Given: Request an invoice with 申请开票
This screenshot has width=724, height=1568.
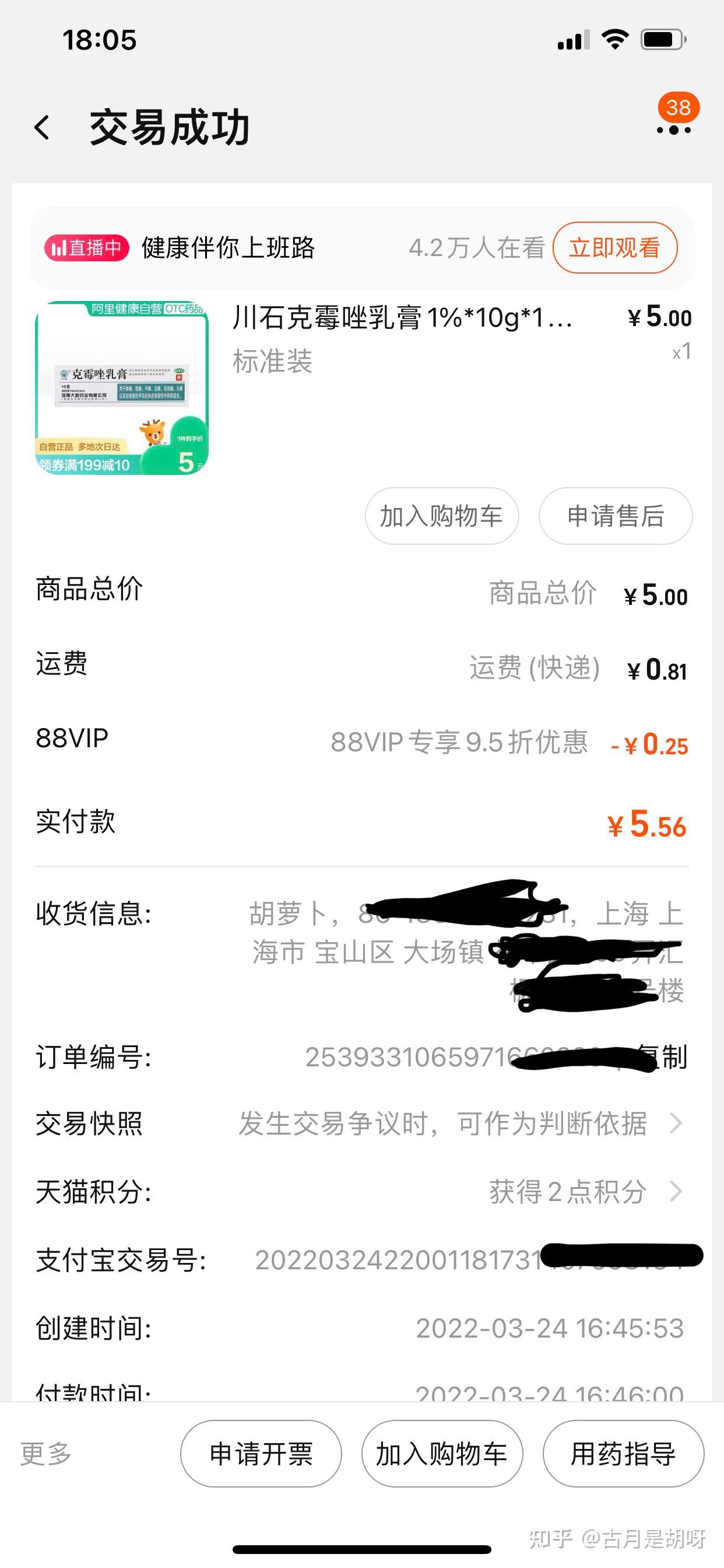Looking at the screenshot, I should click(261, 1454).
